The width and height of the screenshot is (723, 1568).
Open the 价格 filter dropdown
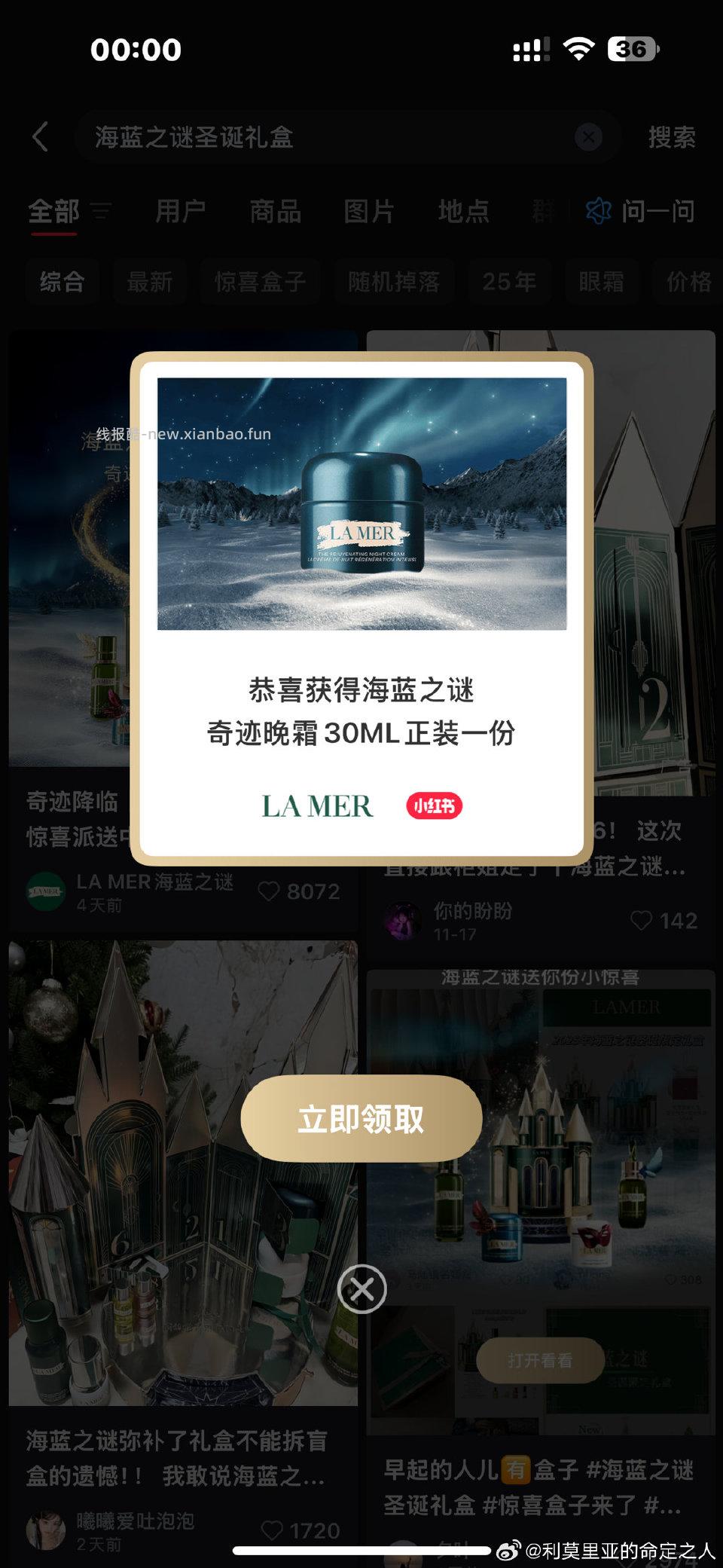(x=690, y=282)
